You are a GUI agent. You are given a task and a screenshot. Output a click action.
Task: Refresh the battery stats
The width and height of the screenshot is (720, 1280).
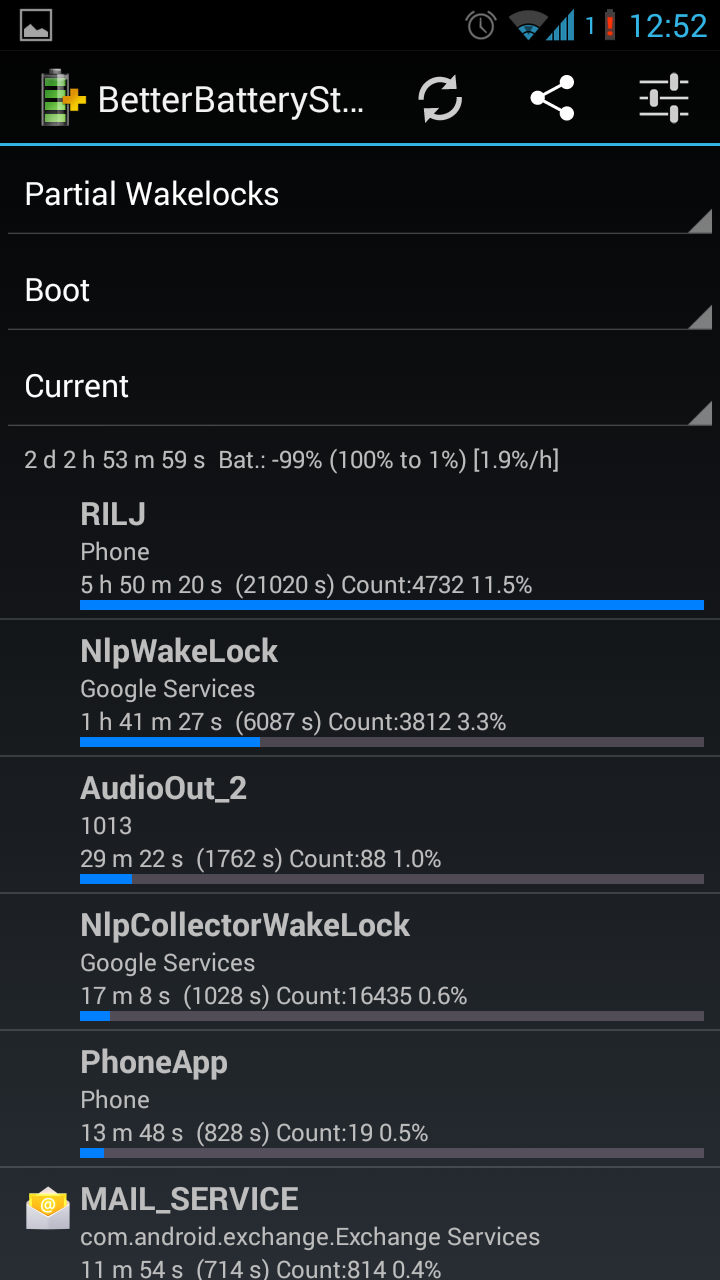tap(440, 98)
